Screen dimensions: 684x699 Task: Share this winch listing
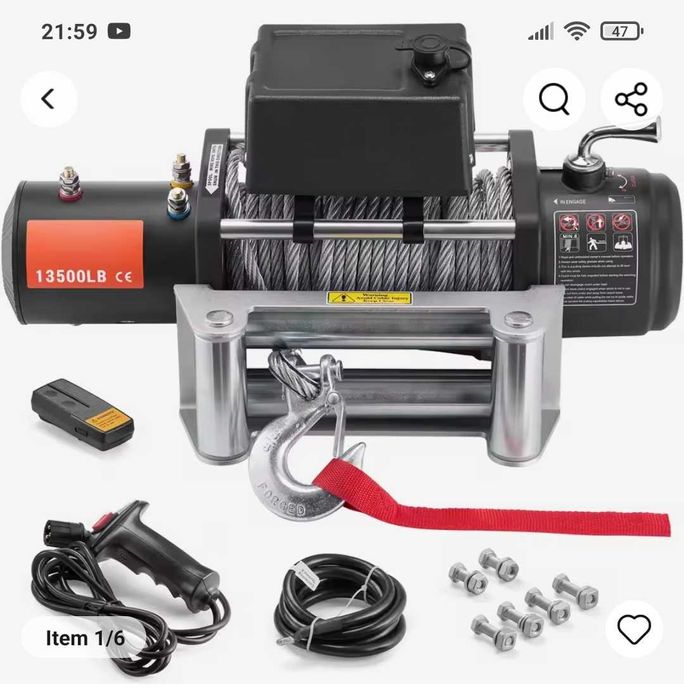click(631, 99)
